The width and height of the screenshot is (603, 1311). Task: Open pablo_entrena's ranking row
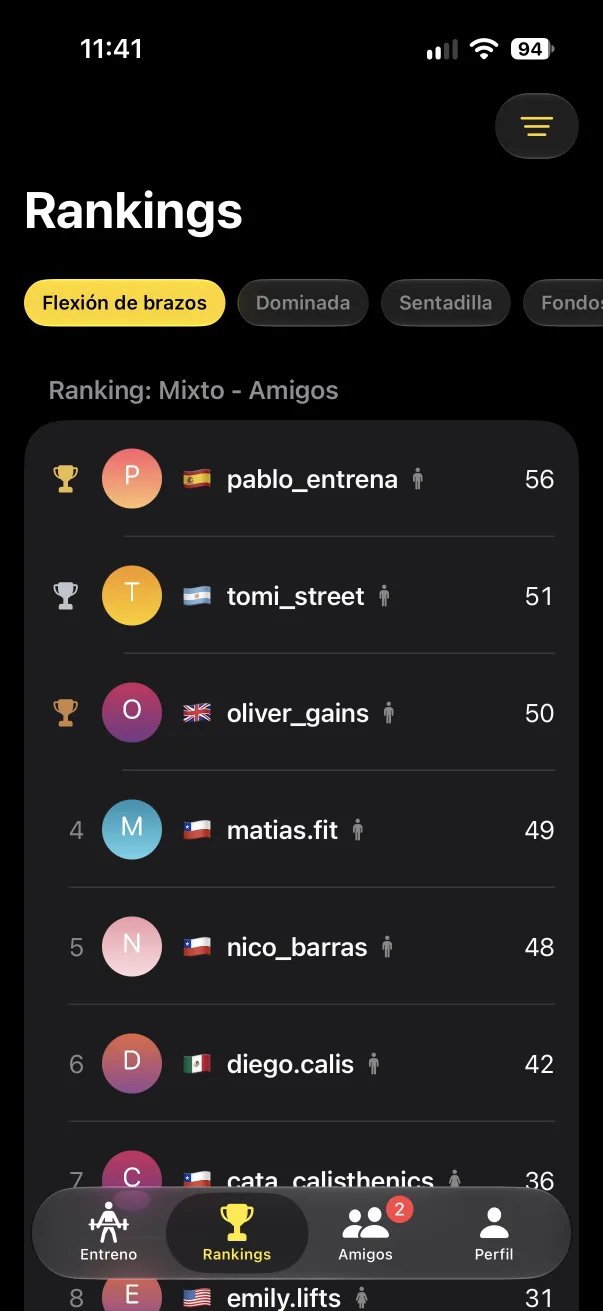tap(301, 479)
